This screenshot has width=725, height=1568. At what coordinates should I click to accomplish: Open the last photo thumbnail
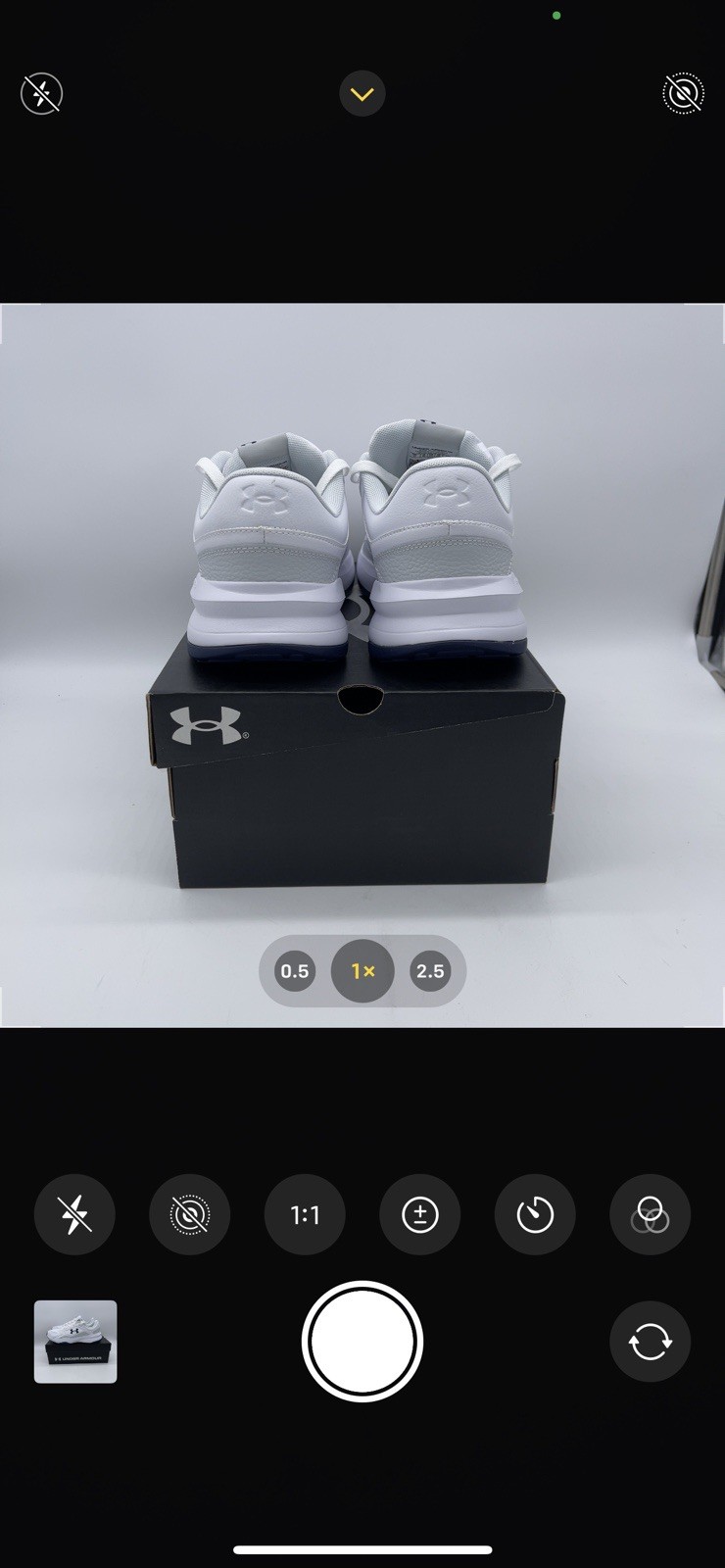75,1342
